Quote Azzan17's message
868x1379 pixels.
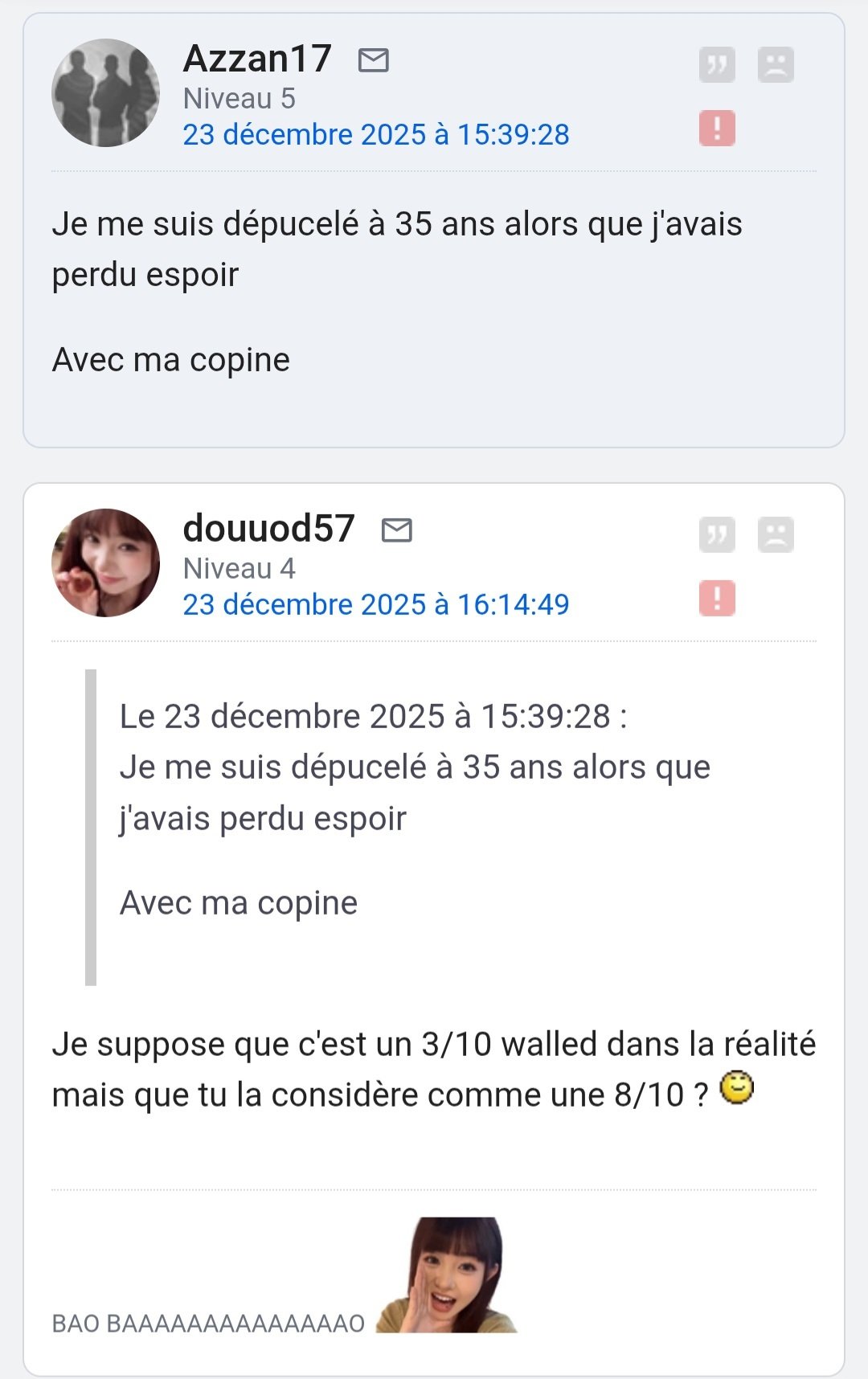pyautogui.click(x=717, y=65)
